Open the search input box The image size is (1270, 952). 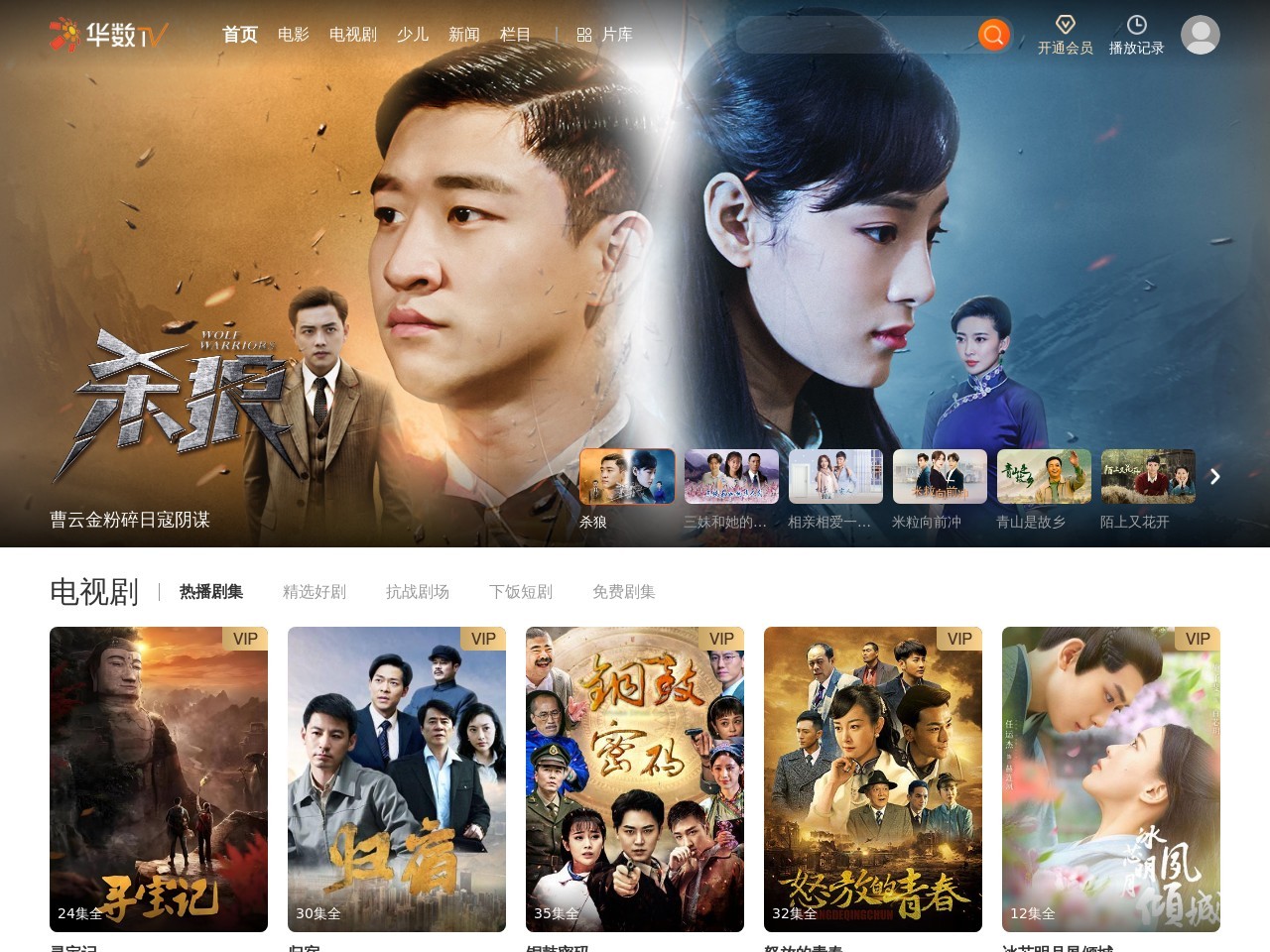[x=855, y=35]
